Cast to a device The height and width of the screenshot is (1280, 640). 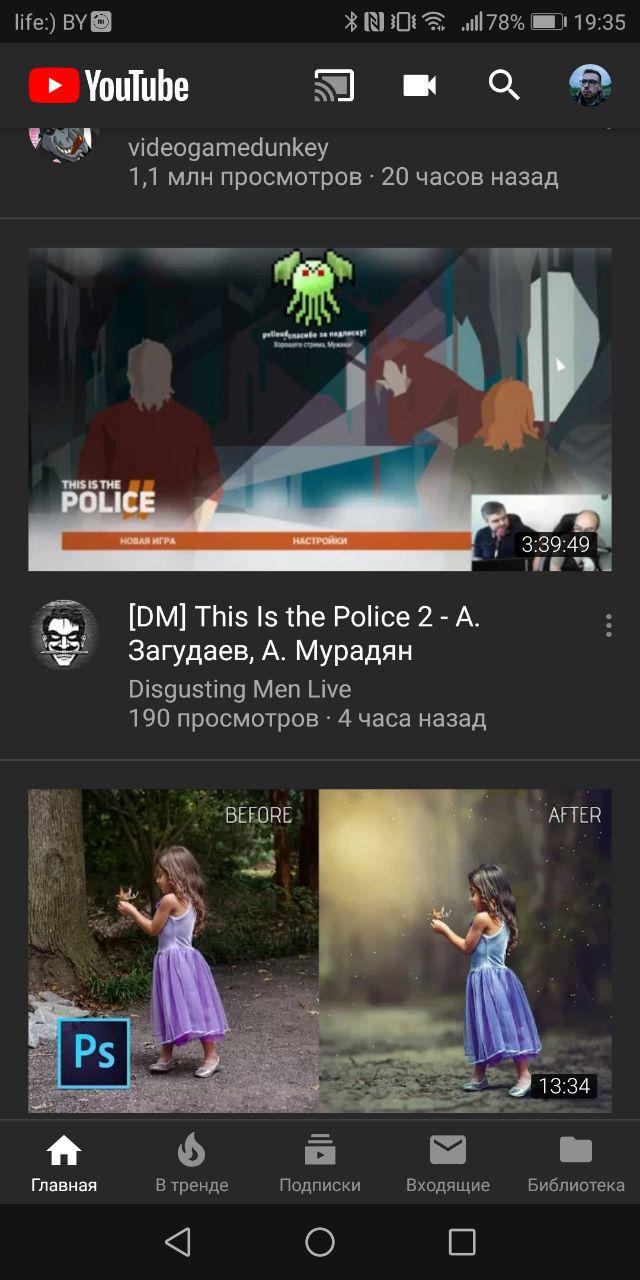pyautogui.click(x=334, y=86)
